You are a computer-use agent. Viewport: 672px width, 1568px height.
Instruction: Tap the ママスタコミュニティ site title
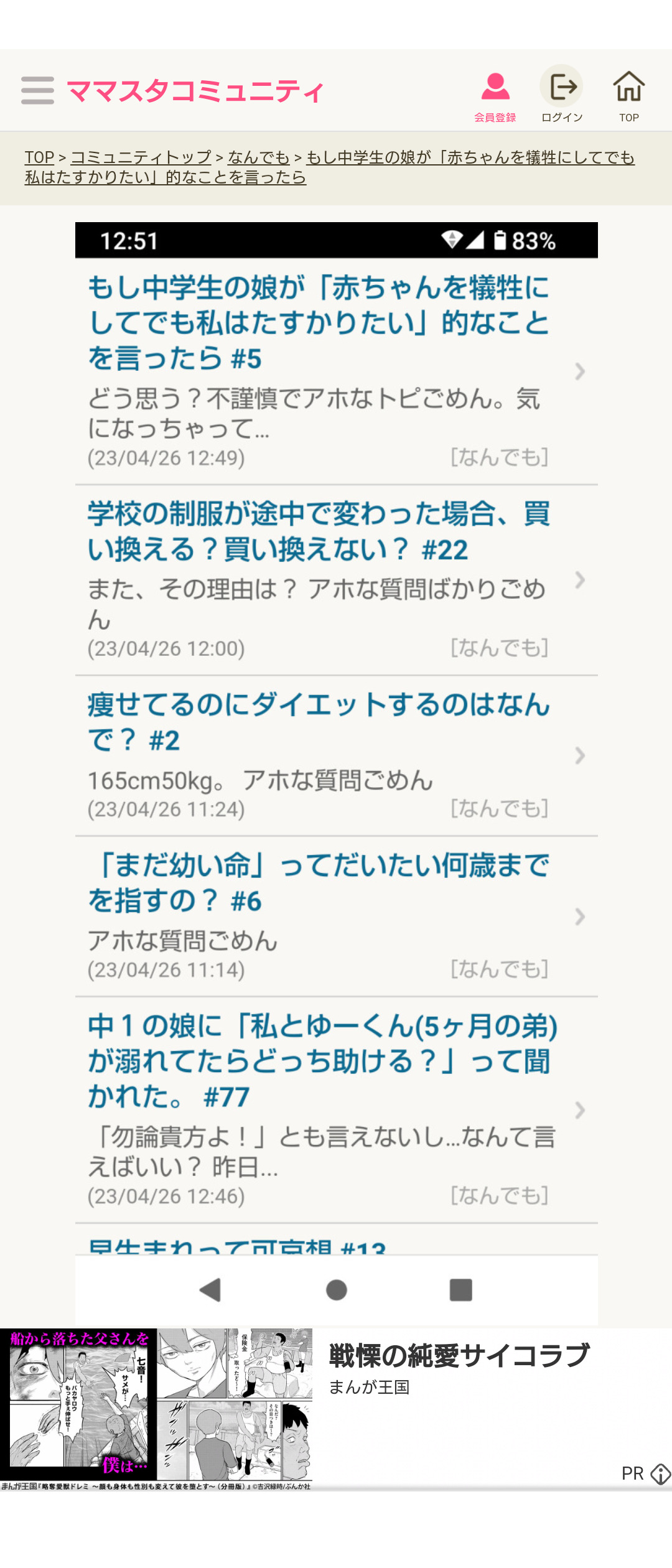tap(195, 91)
